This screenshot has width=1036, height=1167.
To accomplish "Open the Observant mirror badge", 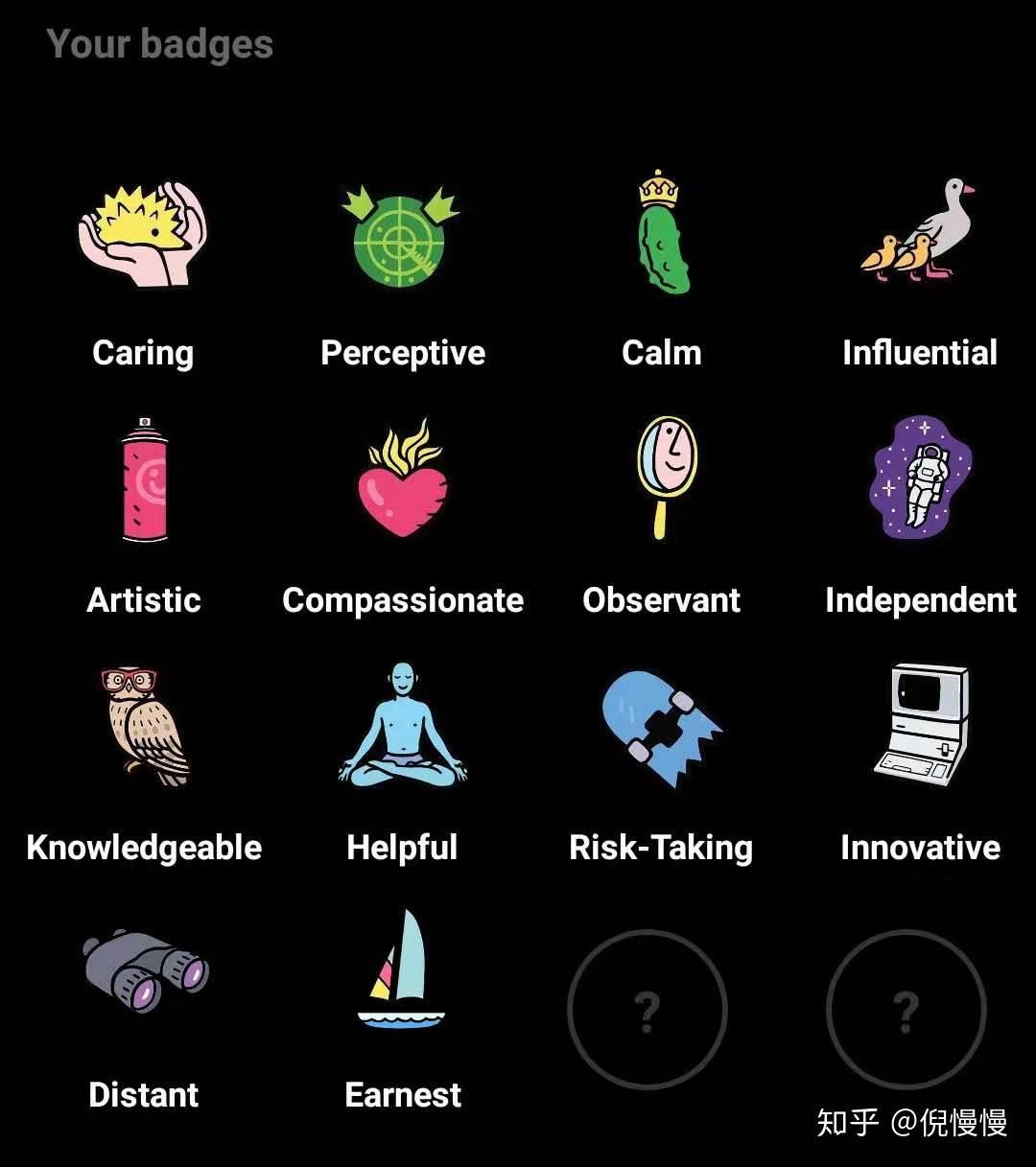I will click(x=664, y=477).
